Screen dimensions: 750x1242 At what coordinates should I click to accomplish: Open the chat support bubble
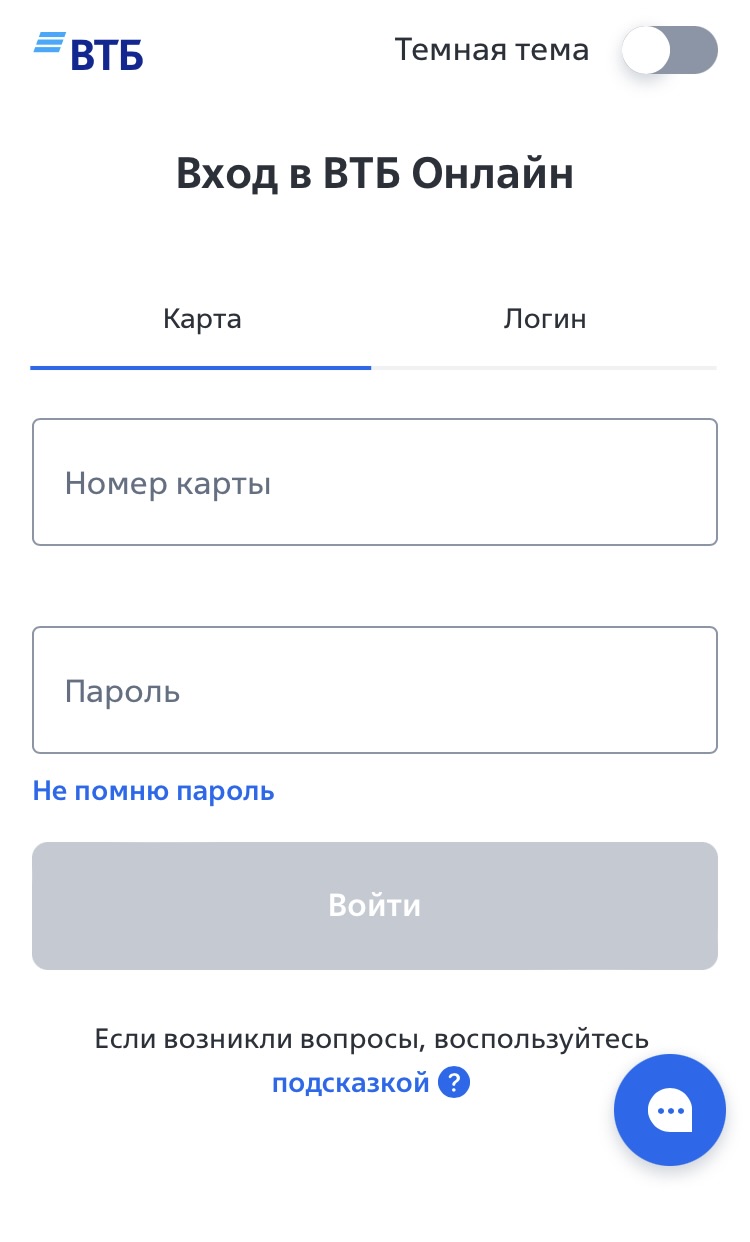click(x=669, y=1110)
